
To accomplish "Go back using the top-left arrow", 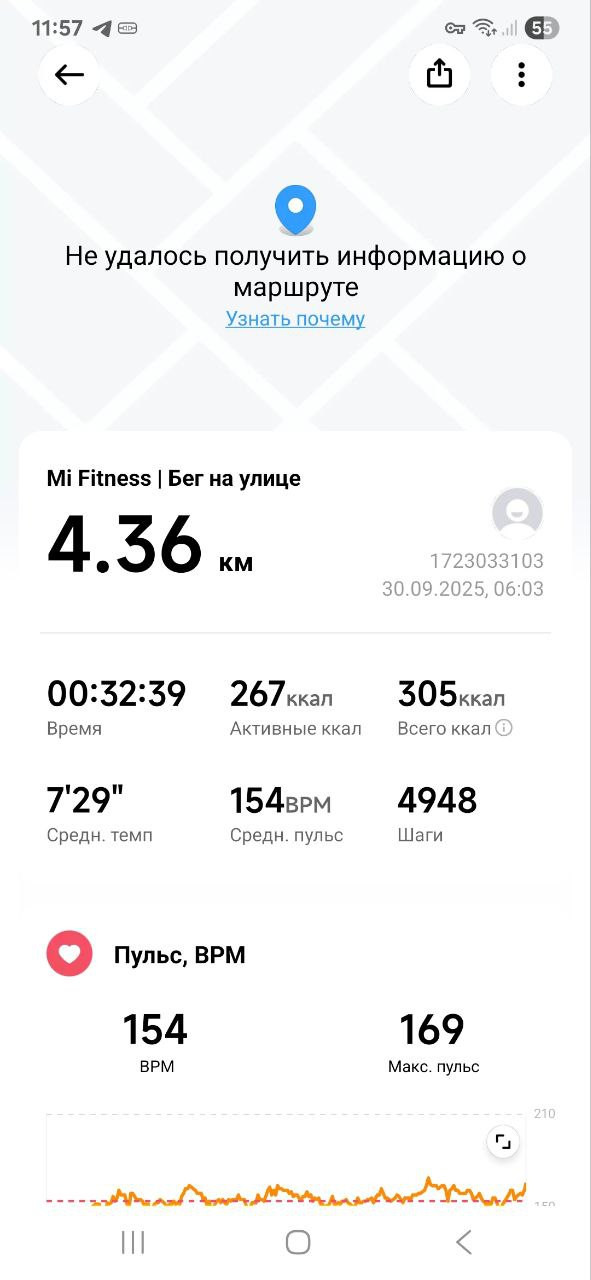I will [x=69, y=75].
